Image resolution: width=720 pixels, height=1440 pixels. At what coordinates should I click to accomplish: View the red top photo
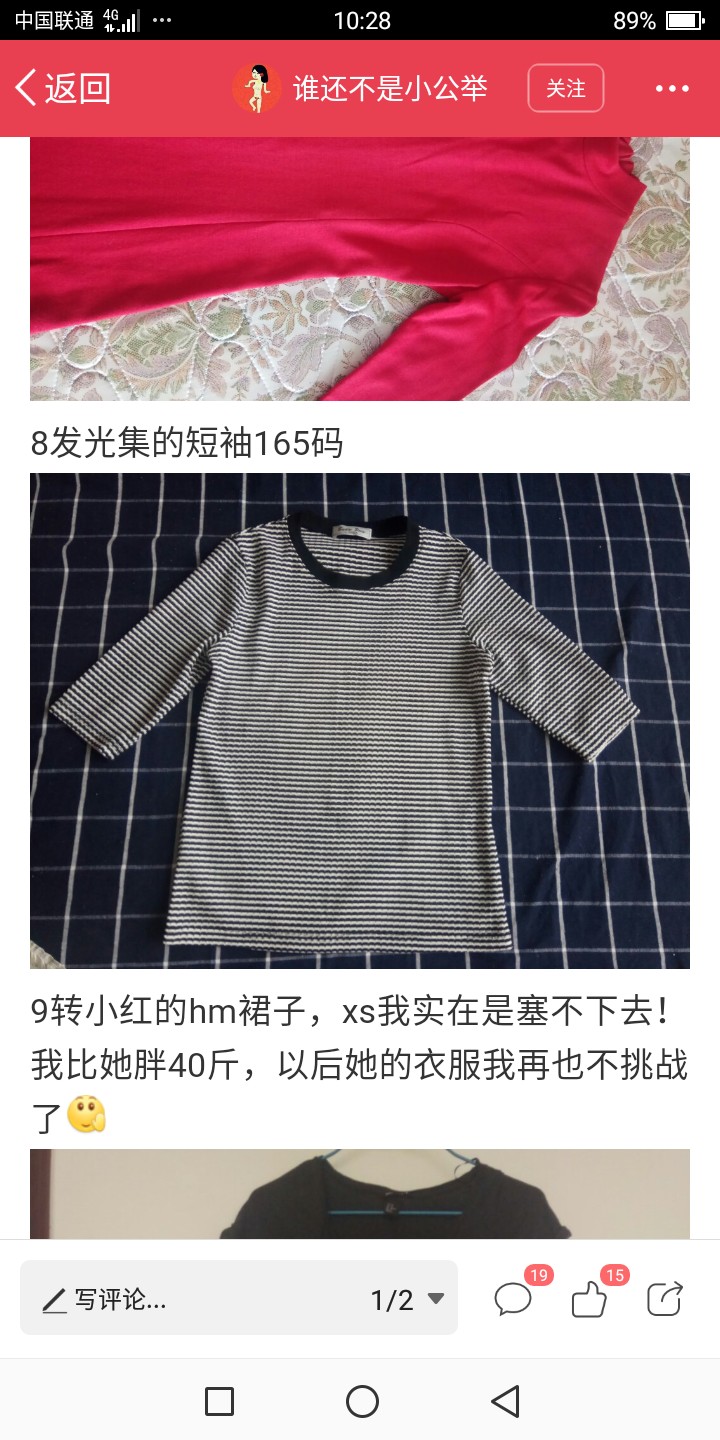click(360, 268)
